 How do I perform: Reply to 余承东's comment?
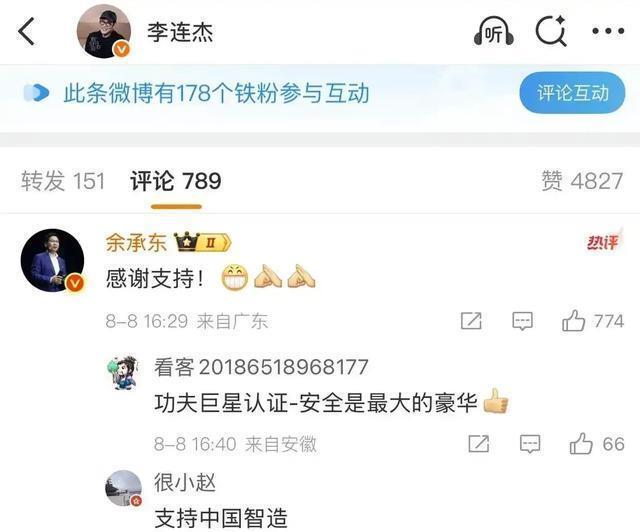click(522, 321)
